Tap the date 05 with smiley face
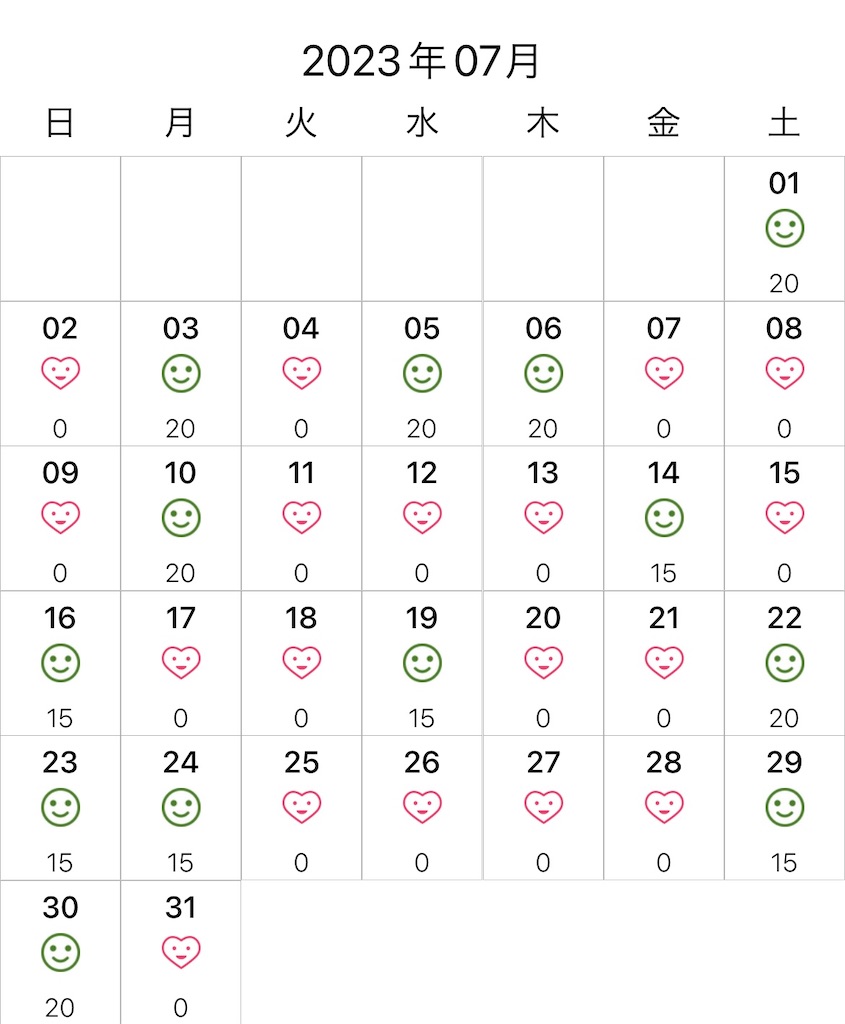 pos(422,374)
